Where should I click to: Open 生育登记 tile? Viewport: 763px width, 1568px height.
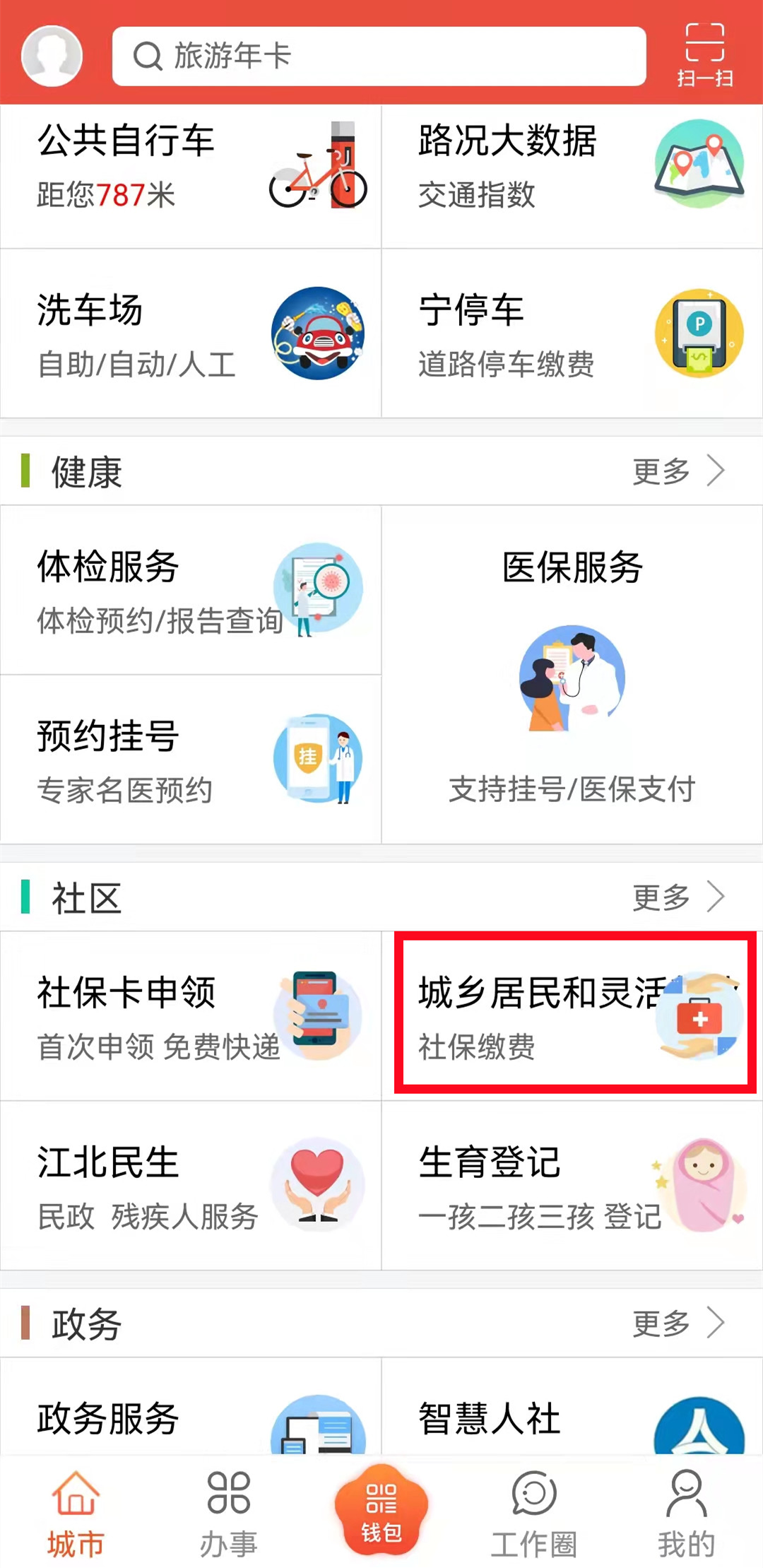coord(572,1186)
